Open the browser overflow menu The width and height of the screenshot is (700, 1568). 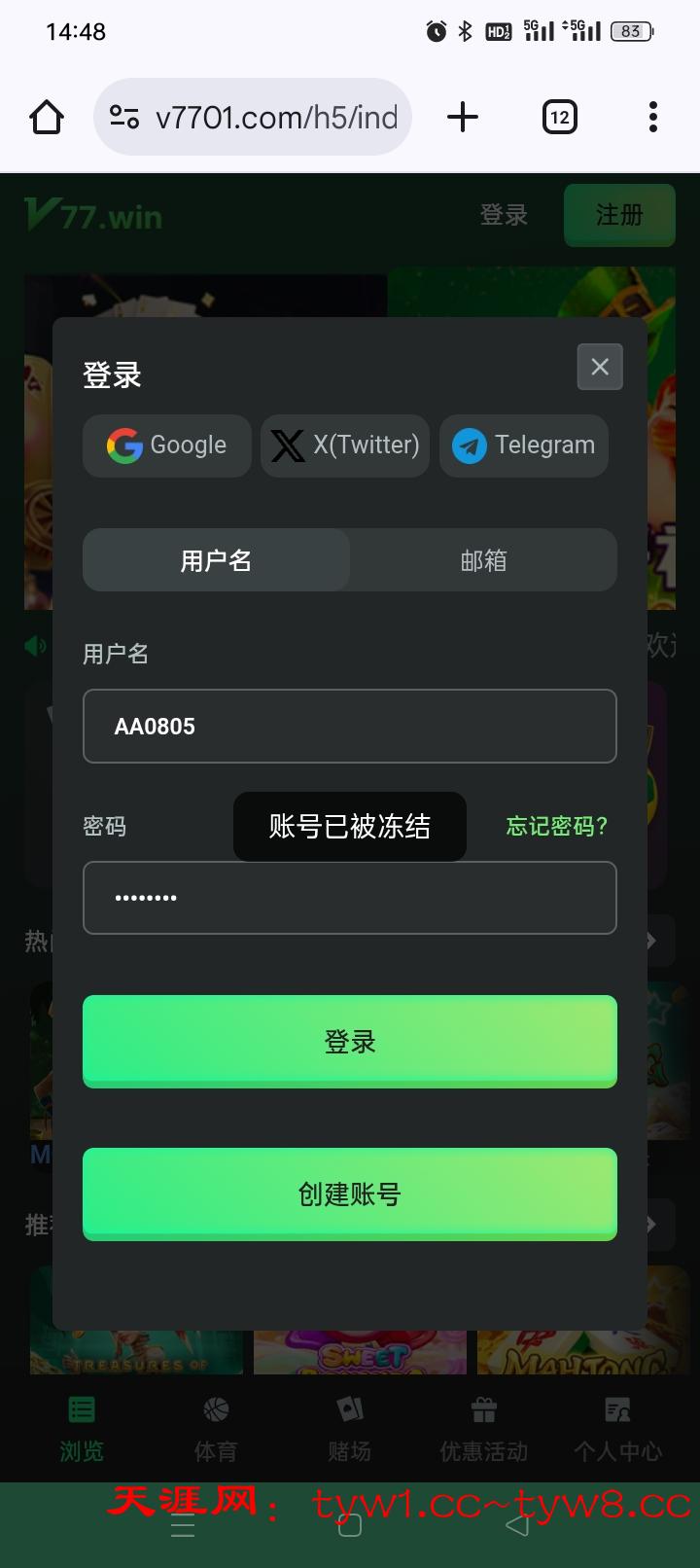point(653,118)
